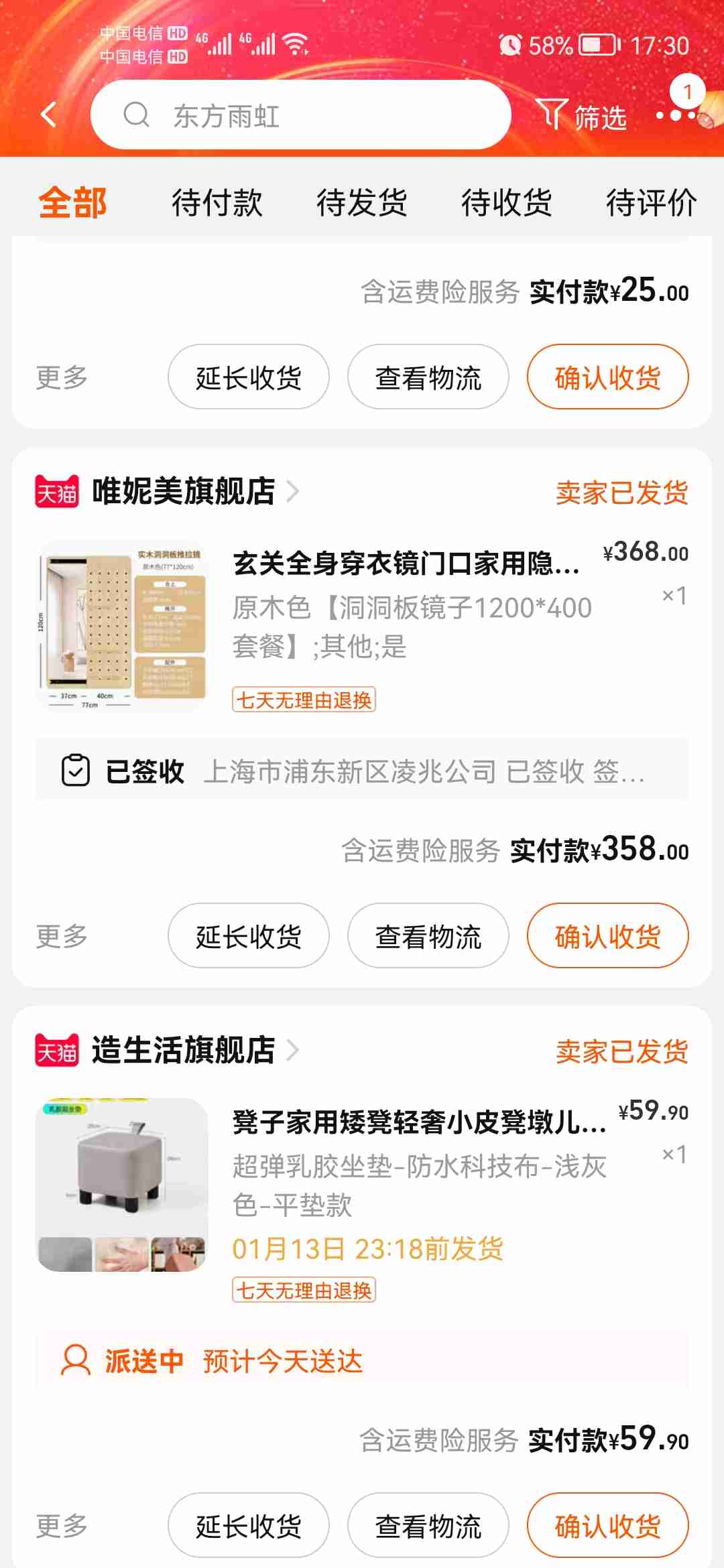724x1568 pixels.
Task: Open the 玄关全身穿衣镜 order item
Action: click(406, 563)
